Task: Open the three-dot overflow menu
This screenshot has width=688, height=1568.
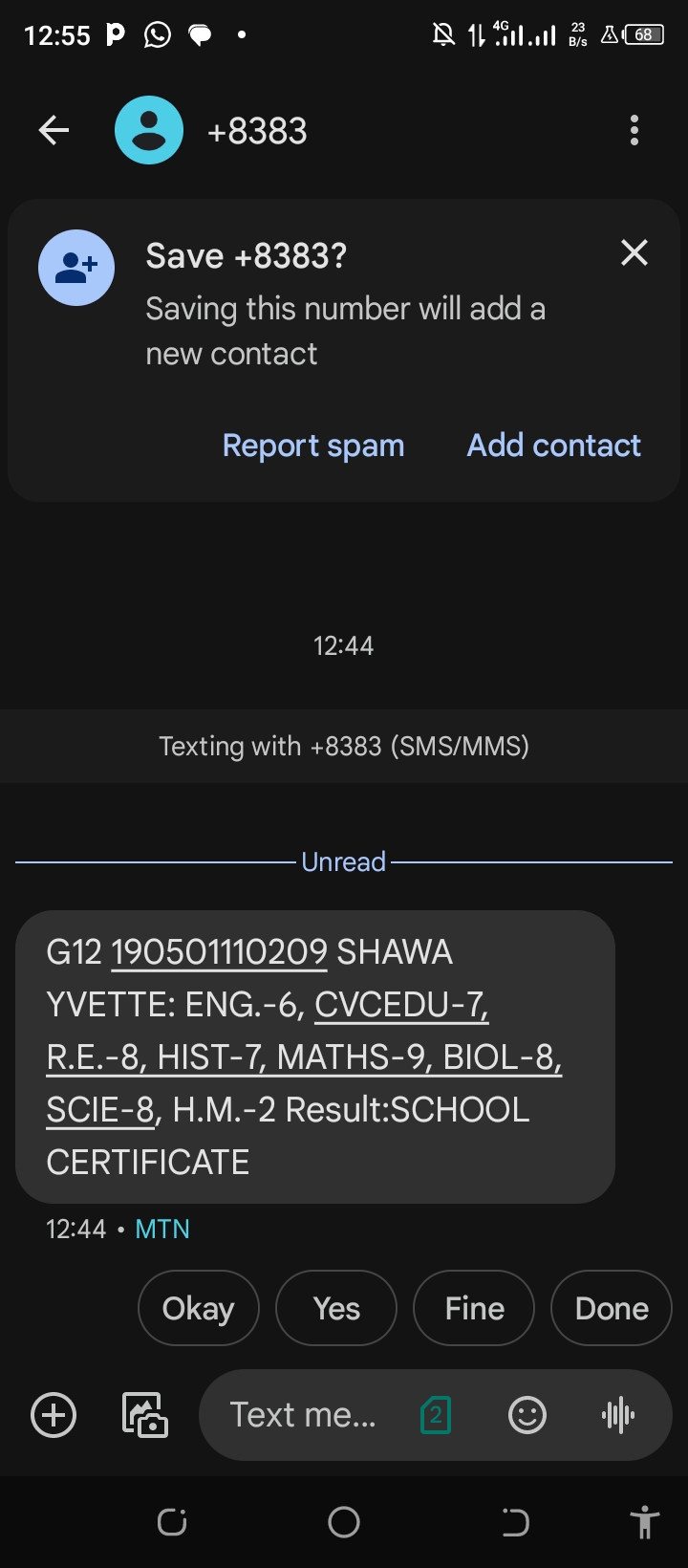Action: click(634, 130)
